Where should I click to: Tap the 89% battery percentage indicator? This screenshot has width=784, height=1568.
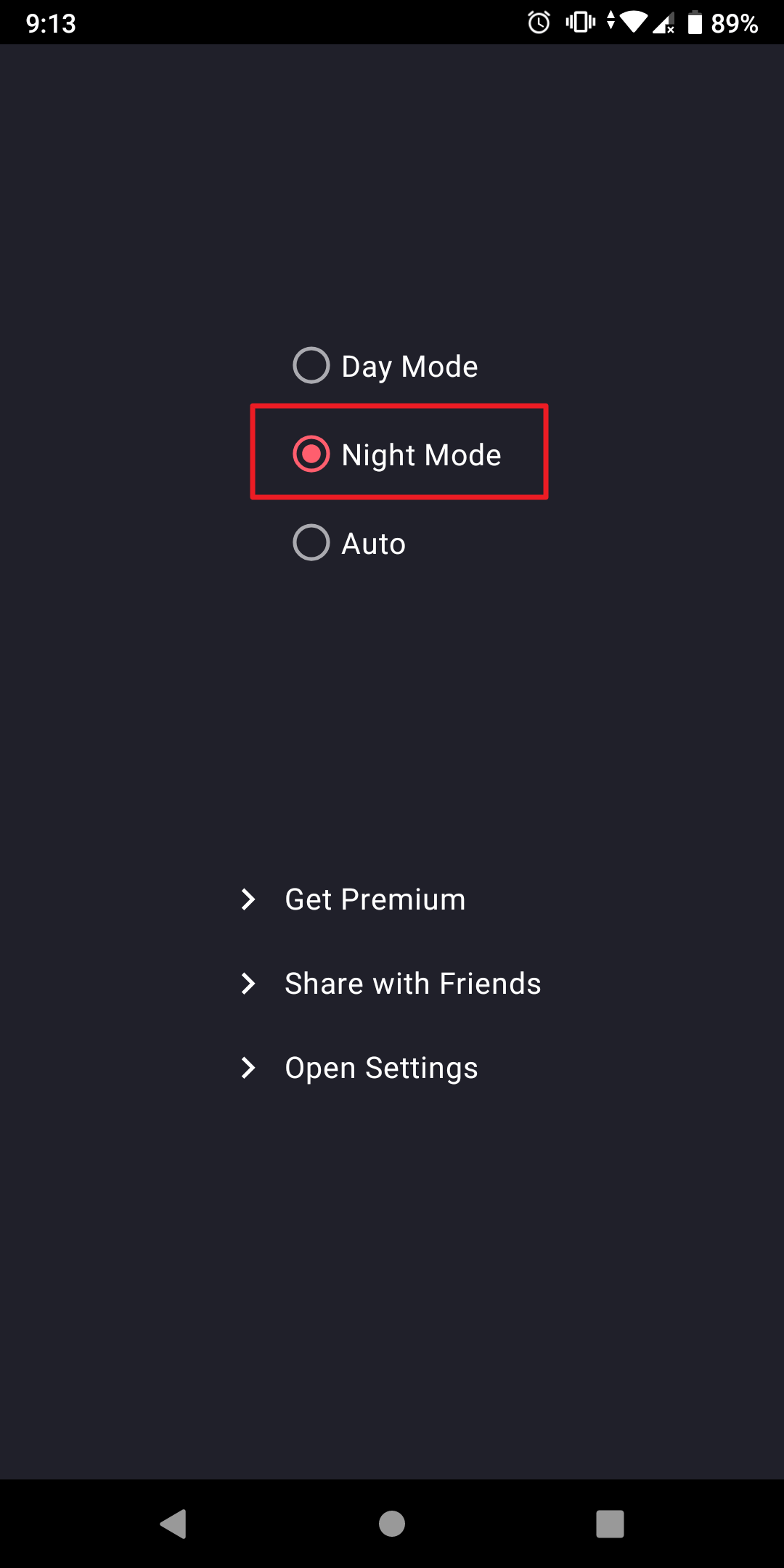tap(733, 24)
